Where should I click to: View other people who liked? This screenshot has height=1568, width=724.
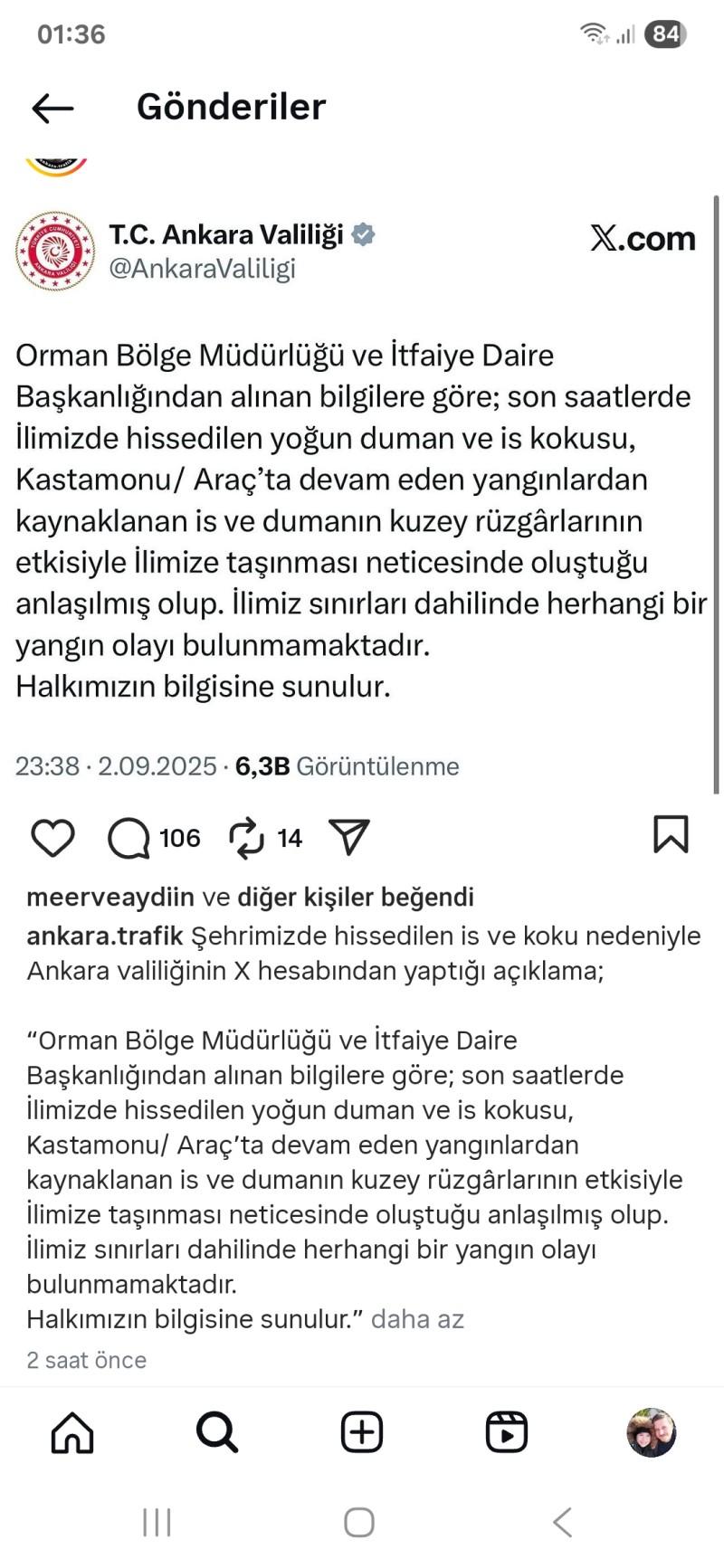[355, 897]
